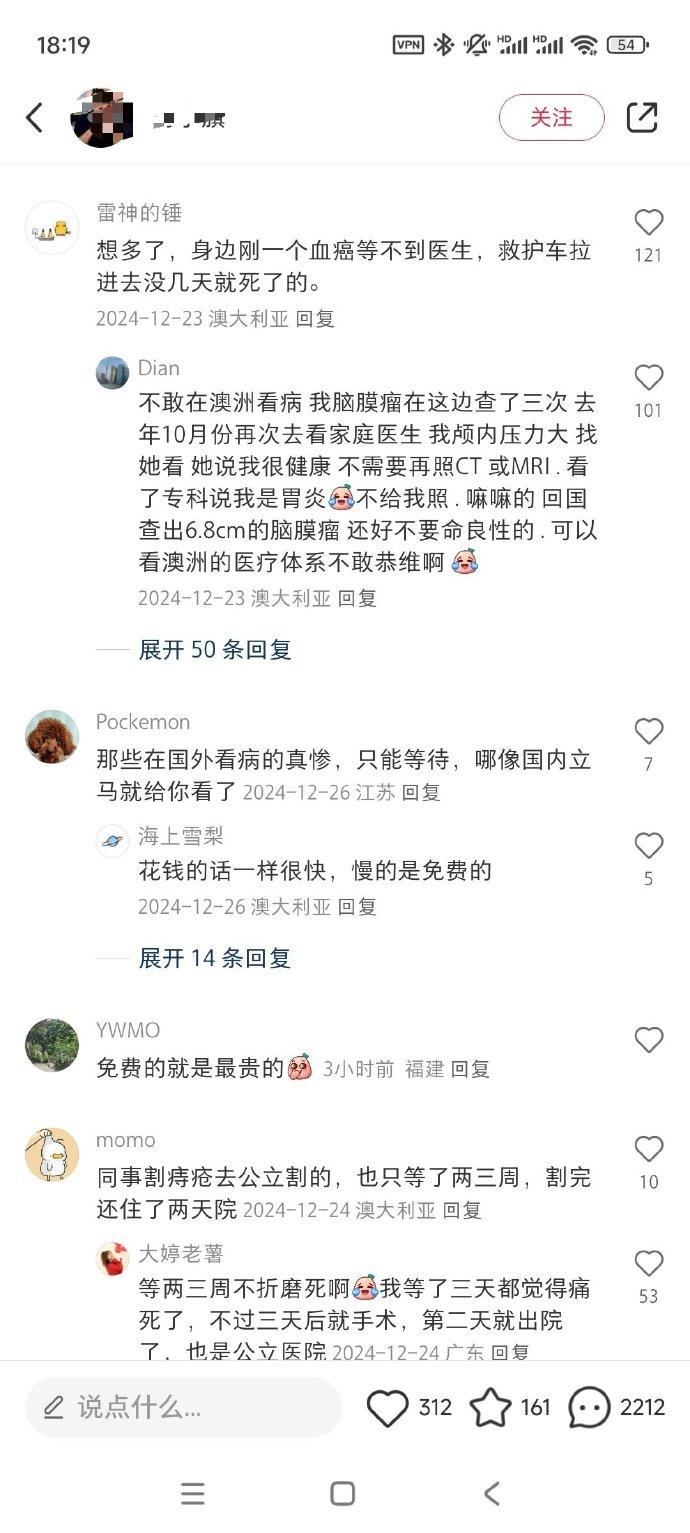Viewport: 690px width, 1533px height.
Task: Open comments via the bubble showing 2212
Action: [590, 1408]
